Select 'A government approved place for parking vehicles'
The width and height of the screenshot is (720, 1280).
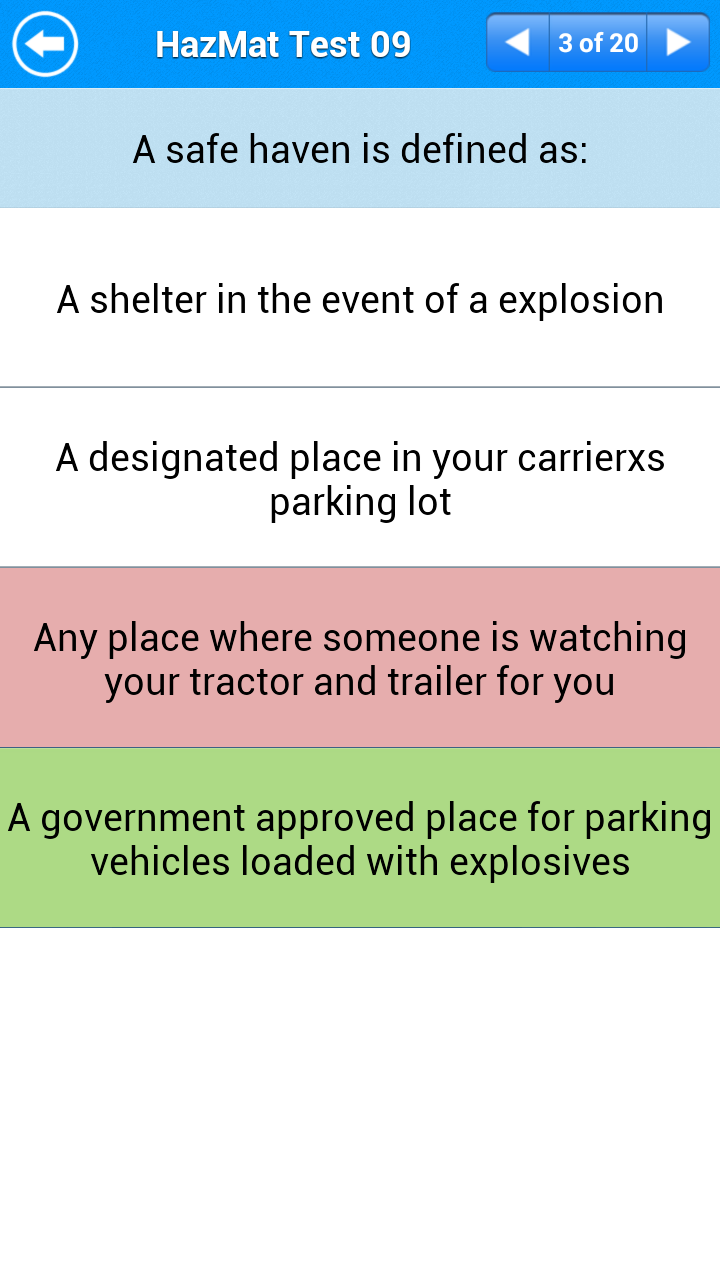(360, 838)
